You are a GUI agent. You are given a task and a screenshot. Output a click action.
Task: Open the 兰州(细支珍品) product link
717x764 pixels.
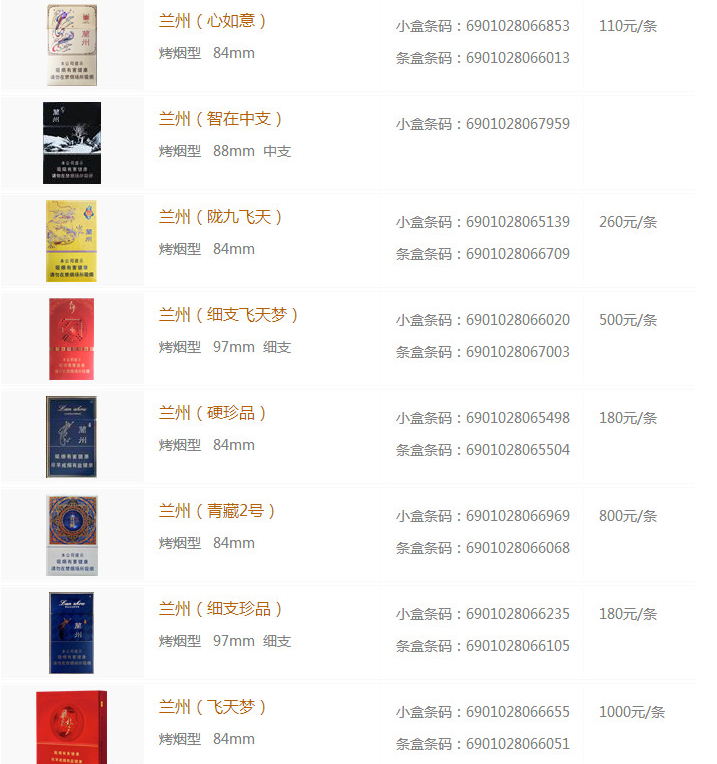221,609
